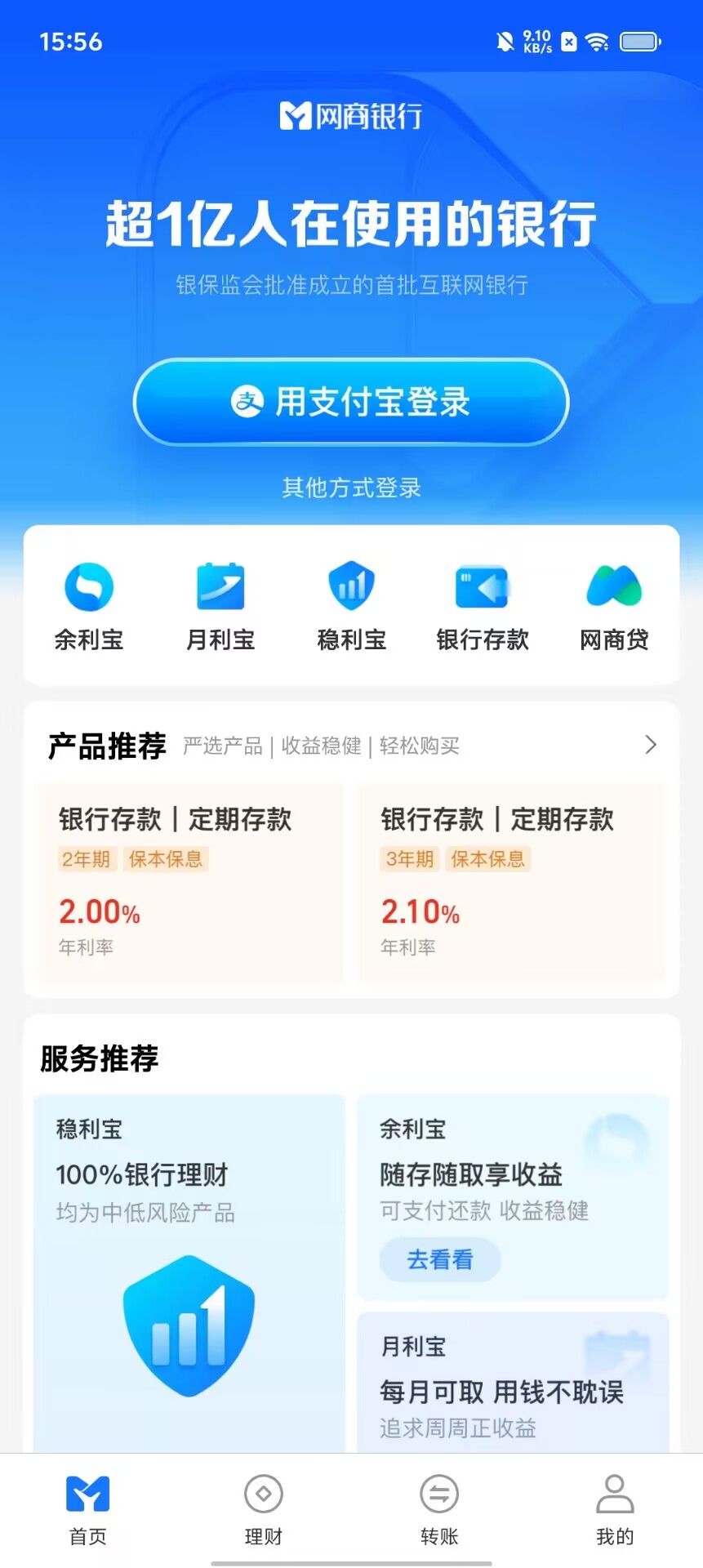Switch to the 首页 home tab

tap(87, 1509)
